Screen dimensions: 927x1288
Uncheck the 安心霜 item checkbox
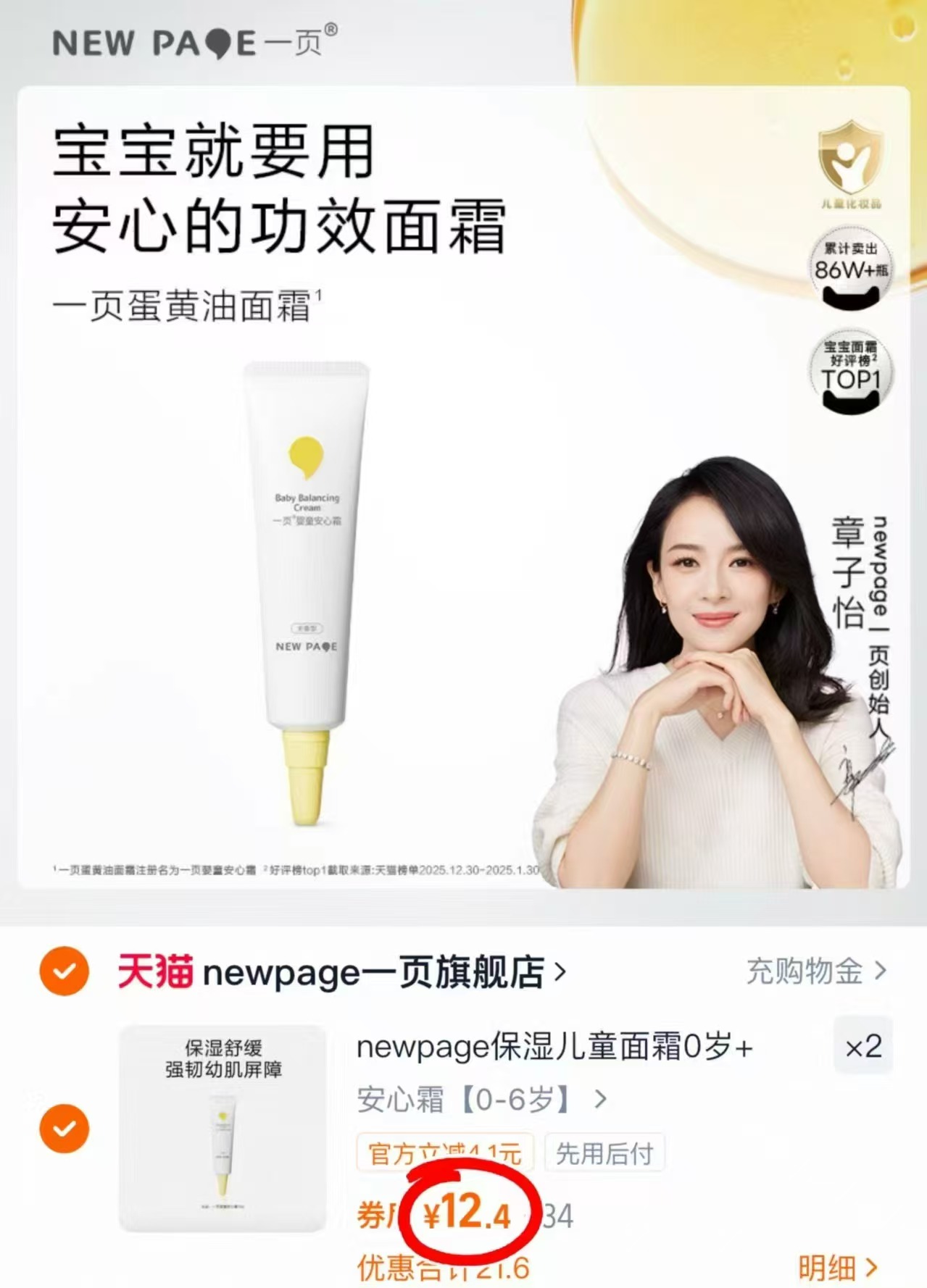pos(65,1128)
